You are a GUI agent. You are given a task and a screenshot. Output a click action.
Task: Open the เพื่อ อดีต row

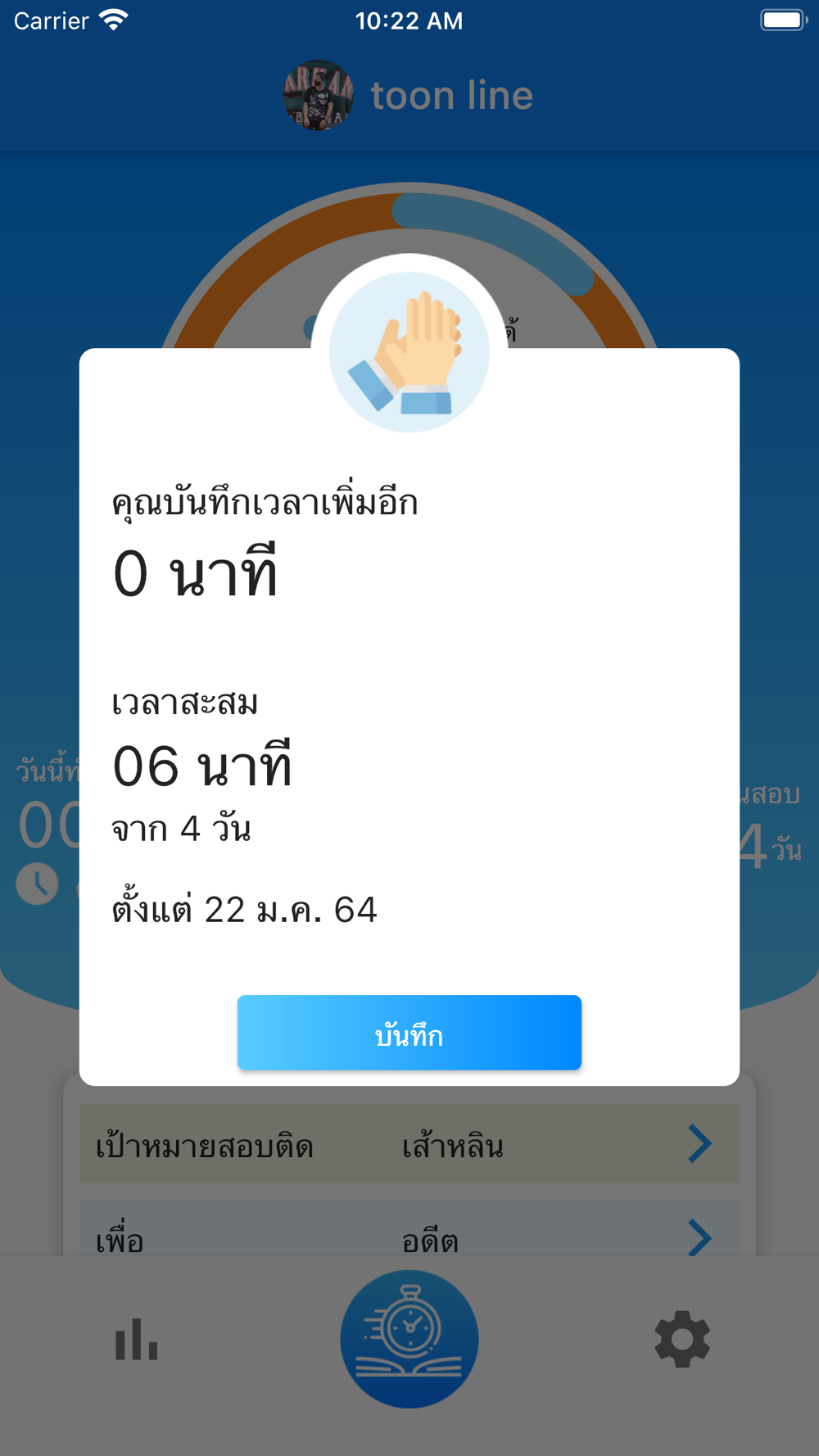tap(409, 1228)
